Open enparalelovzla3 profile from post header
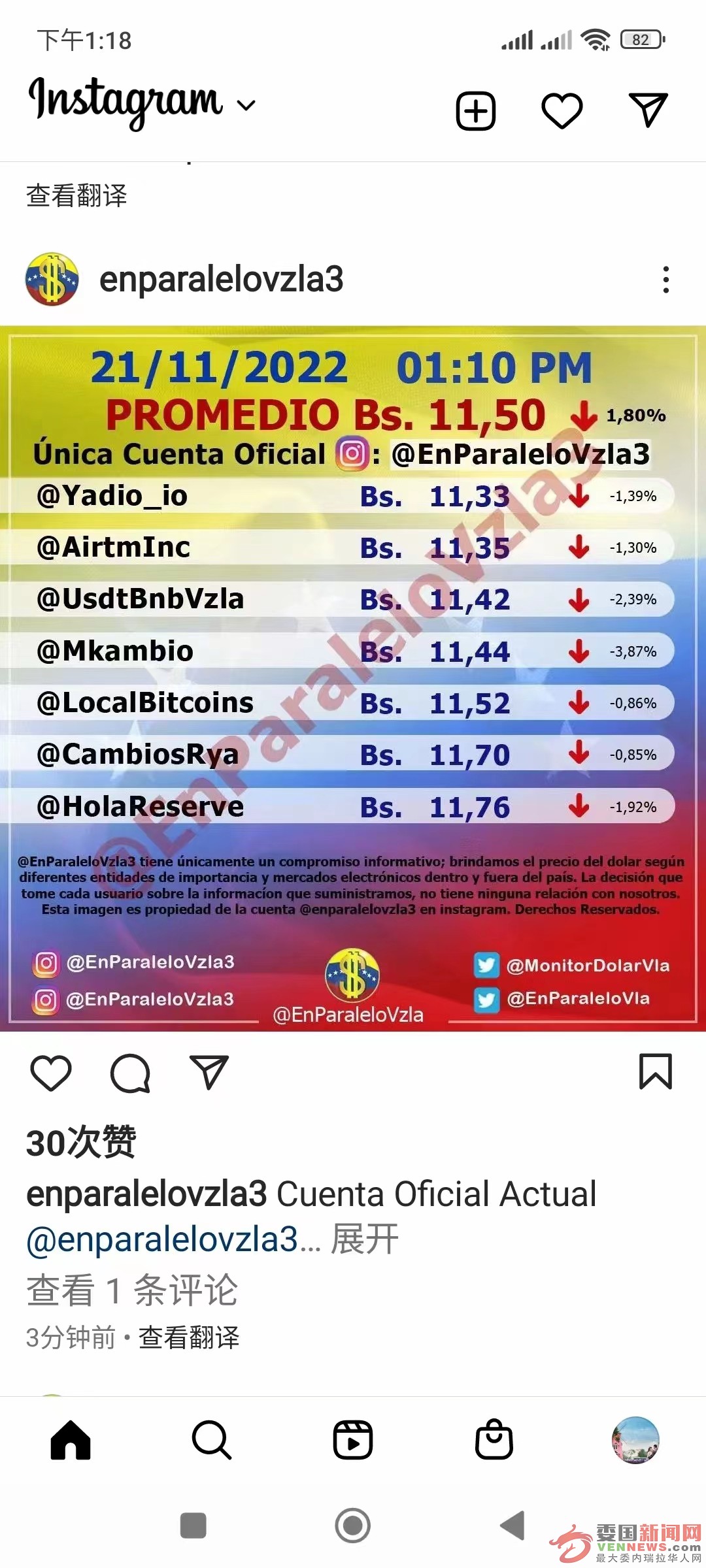706x1568 pixels. point(221,280)
